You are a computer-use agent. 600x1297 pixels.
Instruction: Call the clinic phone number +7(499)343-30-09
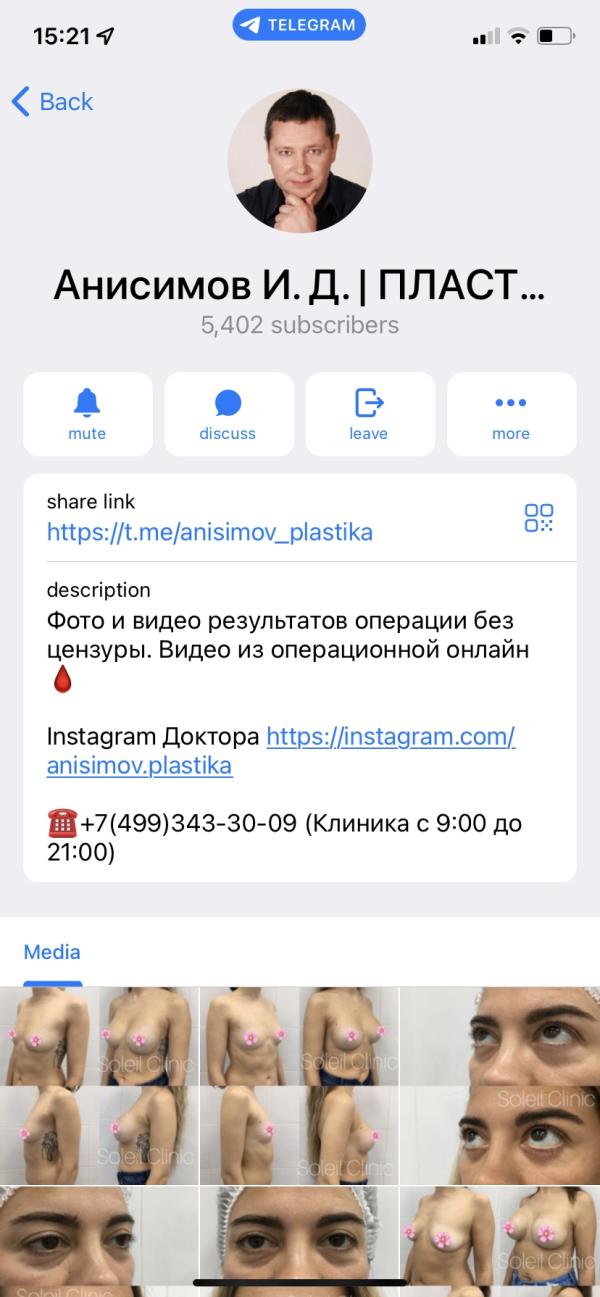click(x=188, y=824)
